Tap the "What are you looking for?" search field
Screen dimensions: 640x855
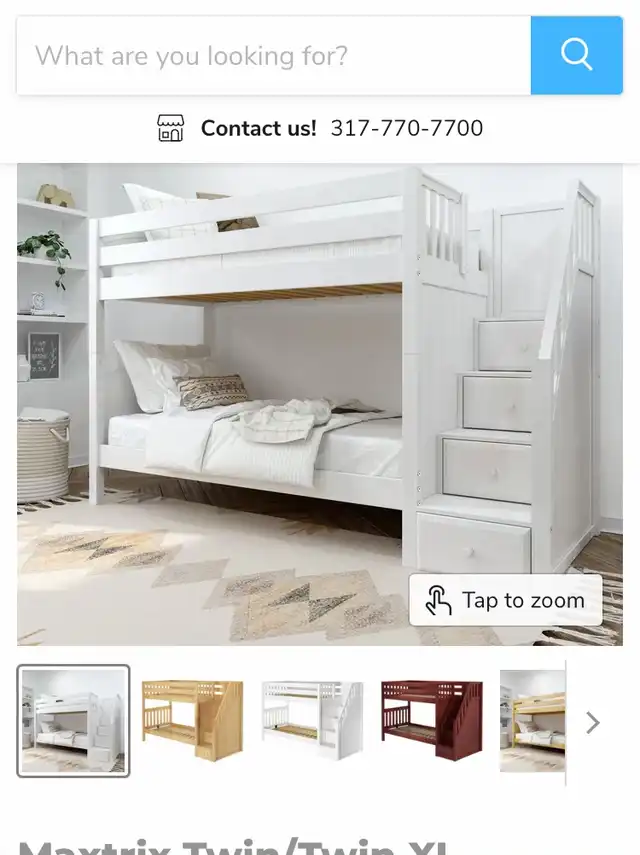pos(273,55)
